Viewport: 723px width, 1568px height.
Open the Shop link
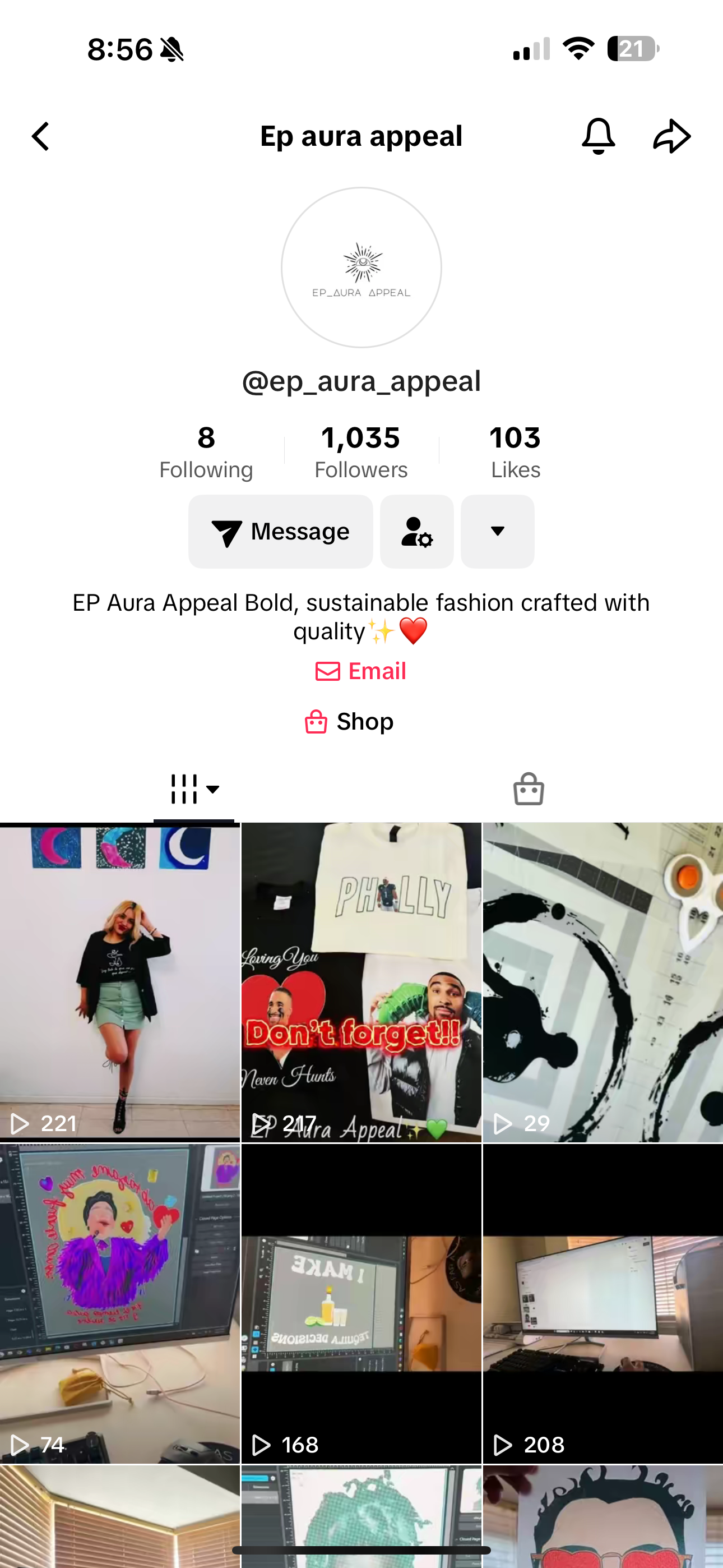(350, 722)
